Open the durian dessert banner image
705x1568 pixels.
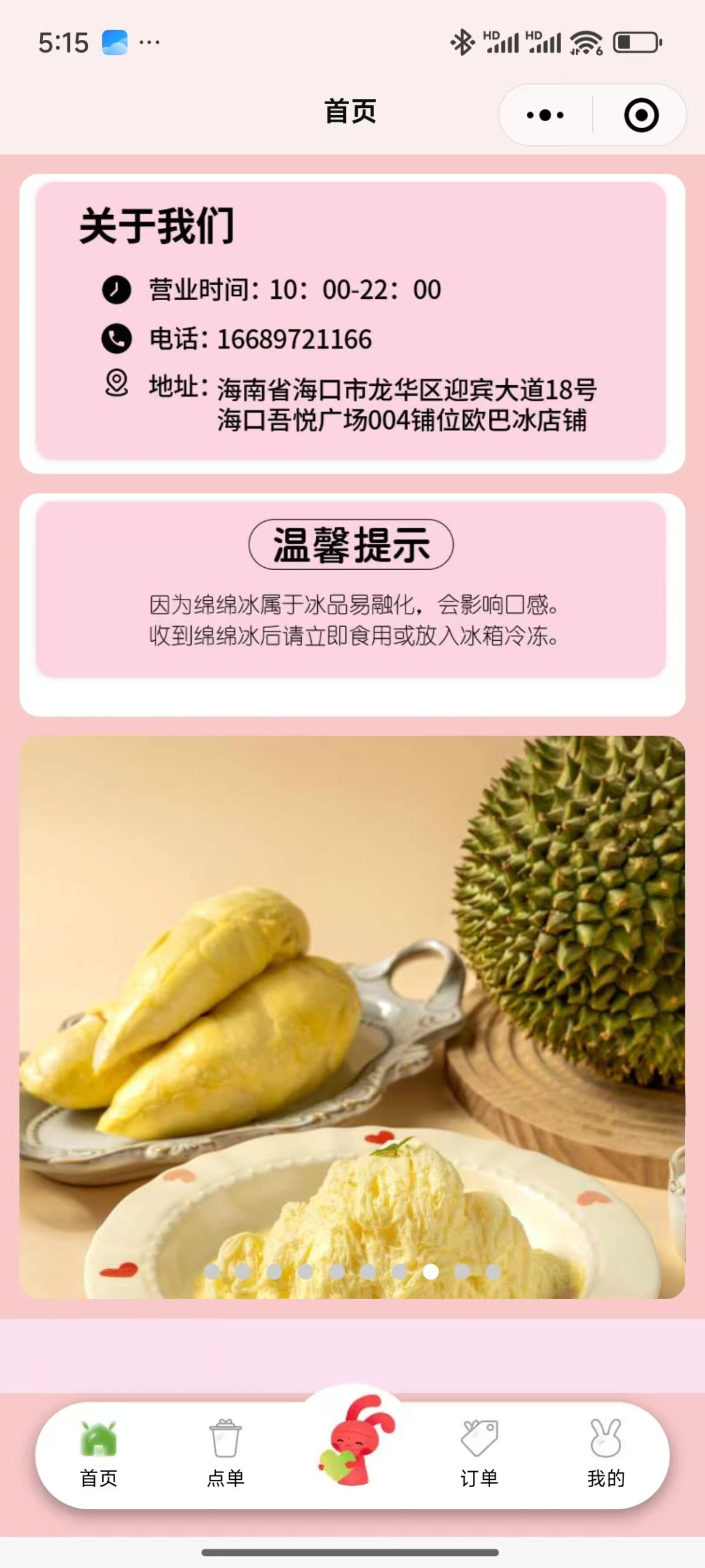[352, 1017]
